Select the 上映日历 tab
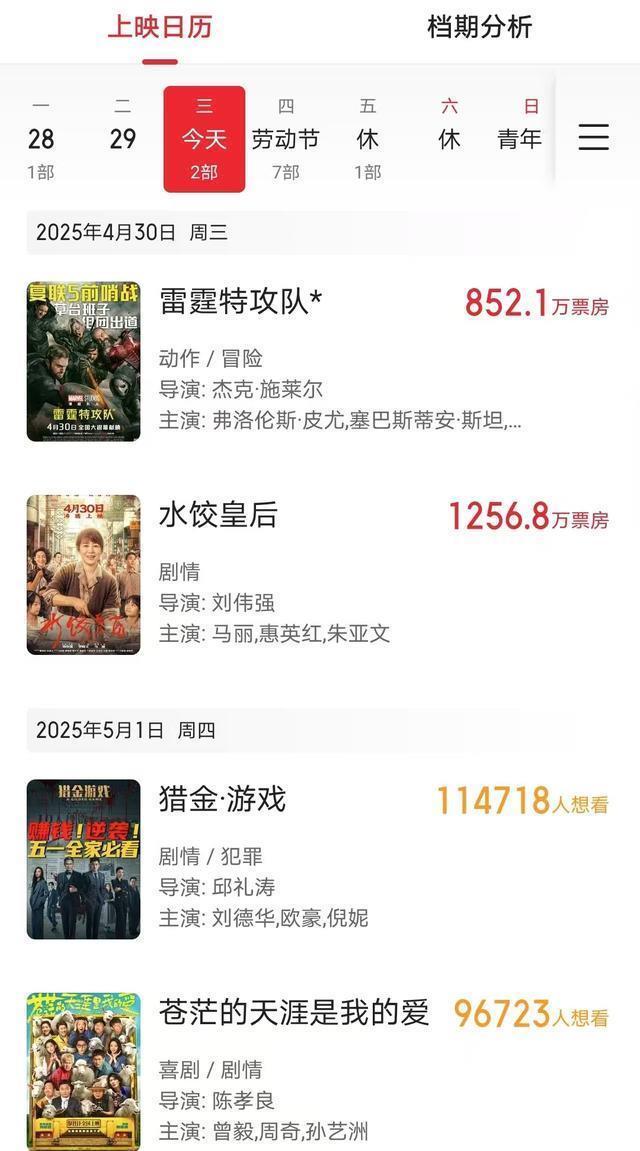 (x=160, y=28)
